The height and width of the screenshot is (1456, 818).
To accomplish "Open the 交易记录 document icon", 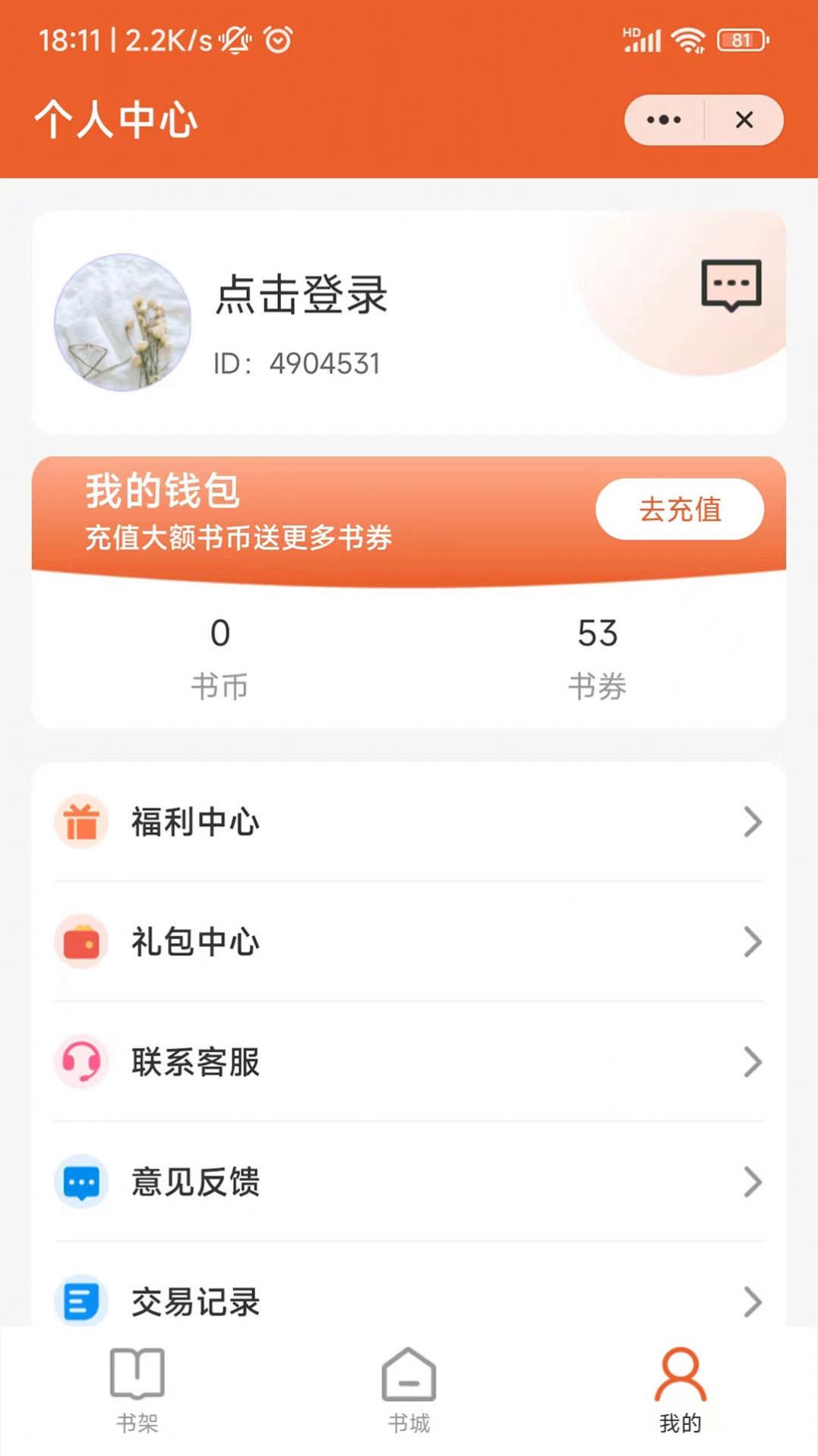I will point(81,1302).
